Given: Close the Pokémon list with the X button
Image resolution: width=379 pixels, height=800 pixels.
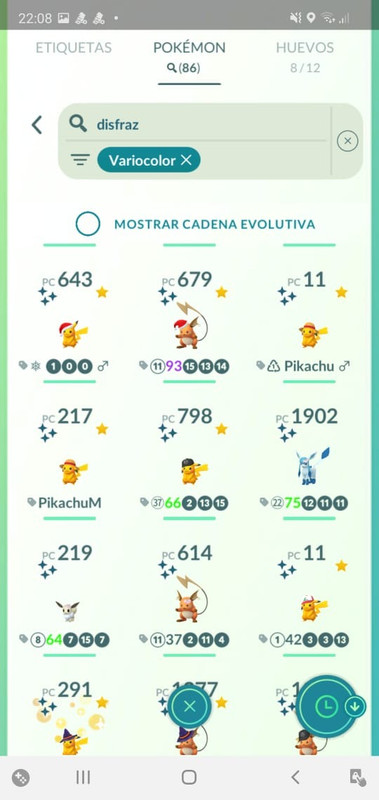Looking at the screenshot, I should tap(189, 707).
